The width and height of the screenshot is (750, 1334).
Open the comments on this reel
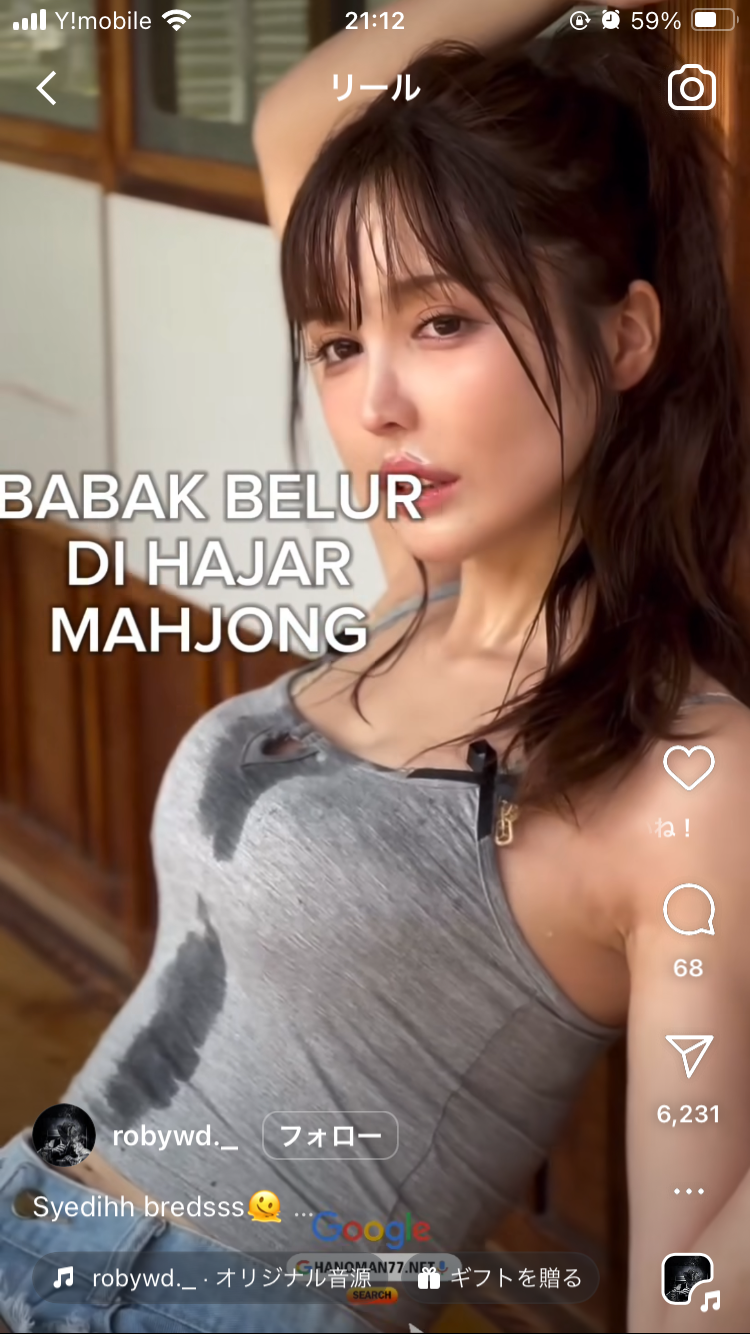tap(689, 911)
